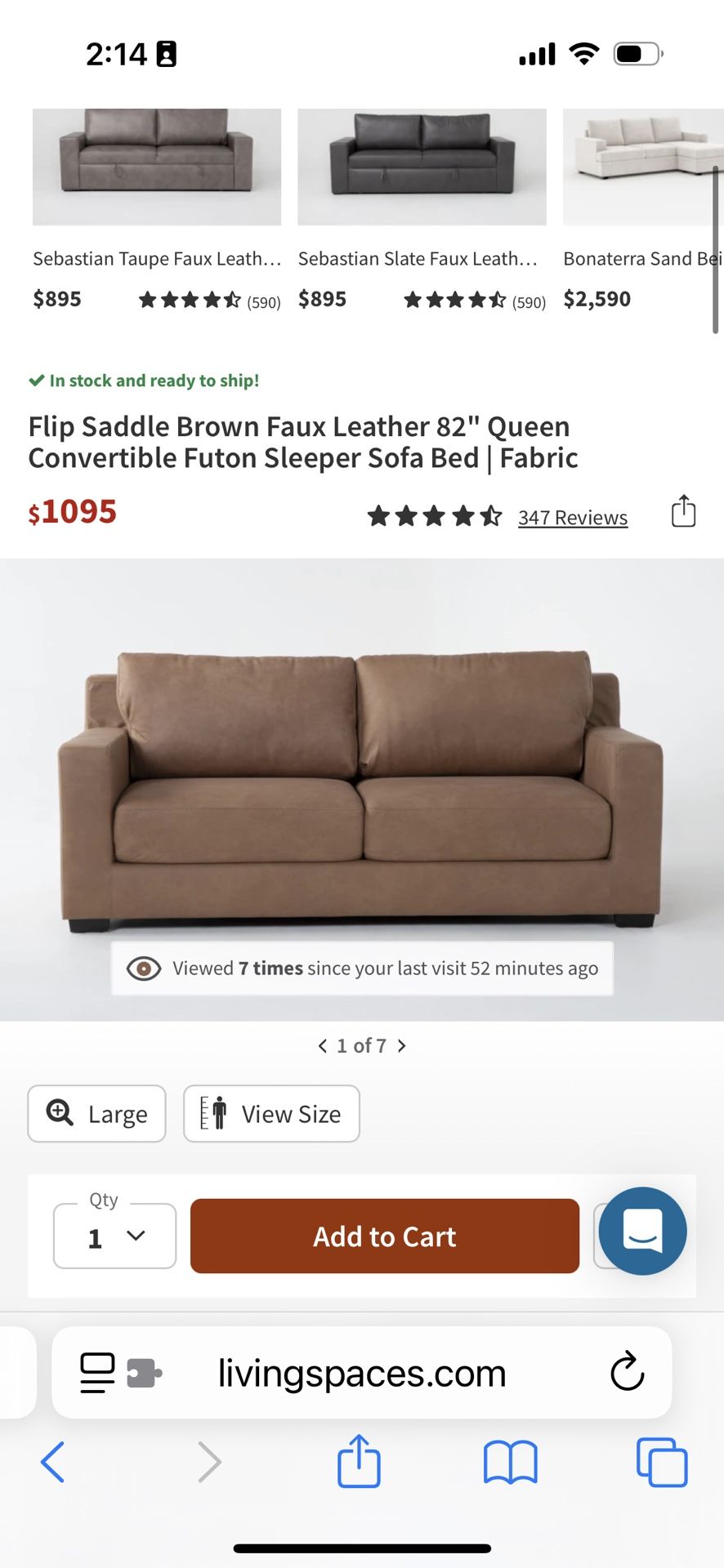Go back using Safari's back arrow
Viewport: 724px width, 1568px height.
(53, 1462)
